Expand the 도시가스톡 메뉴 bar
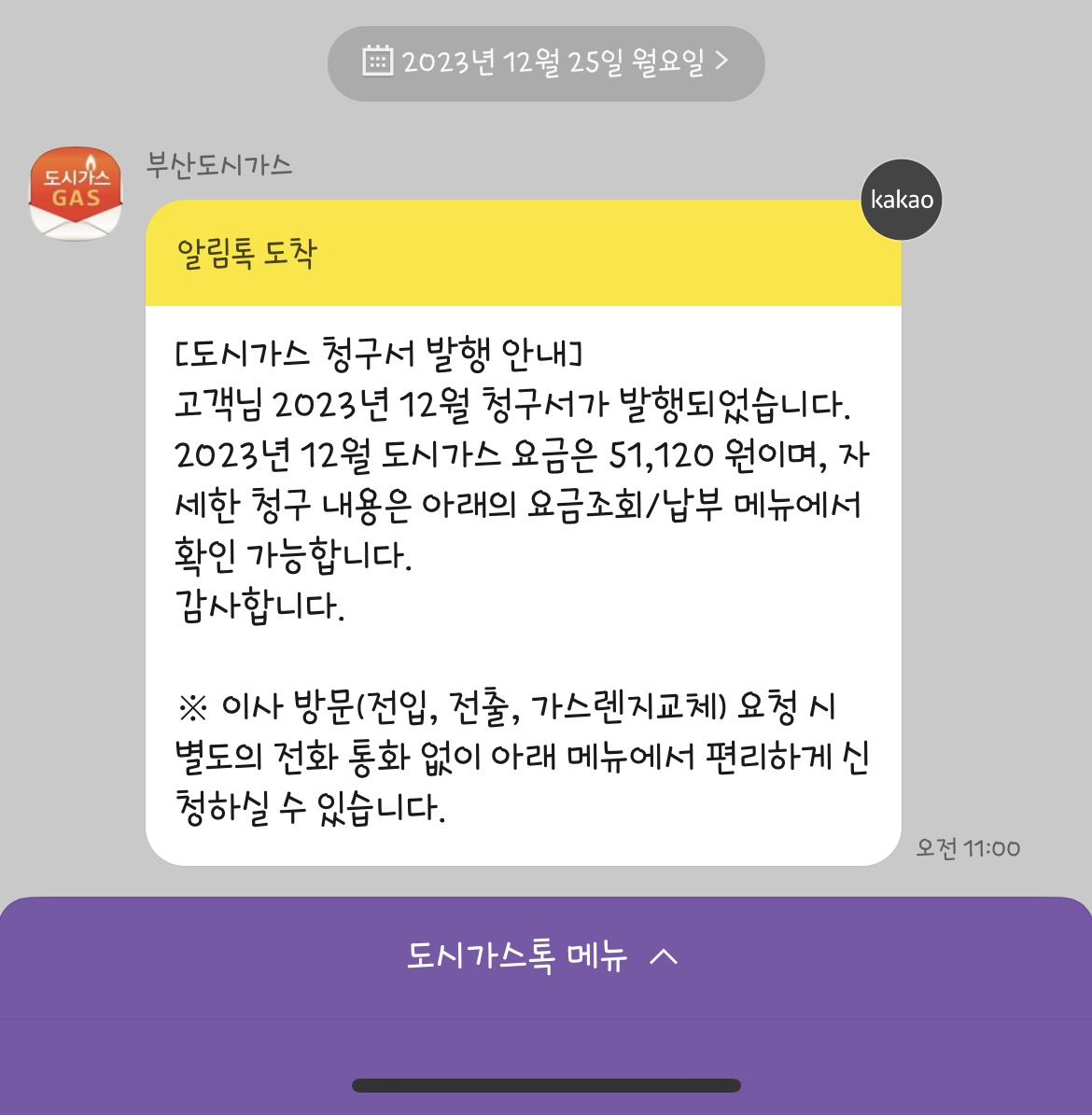This screenshot has width=1092, height=1115. (546, 957)
